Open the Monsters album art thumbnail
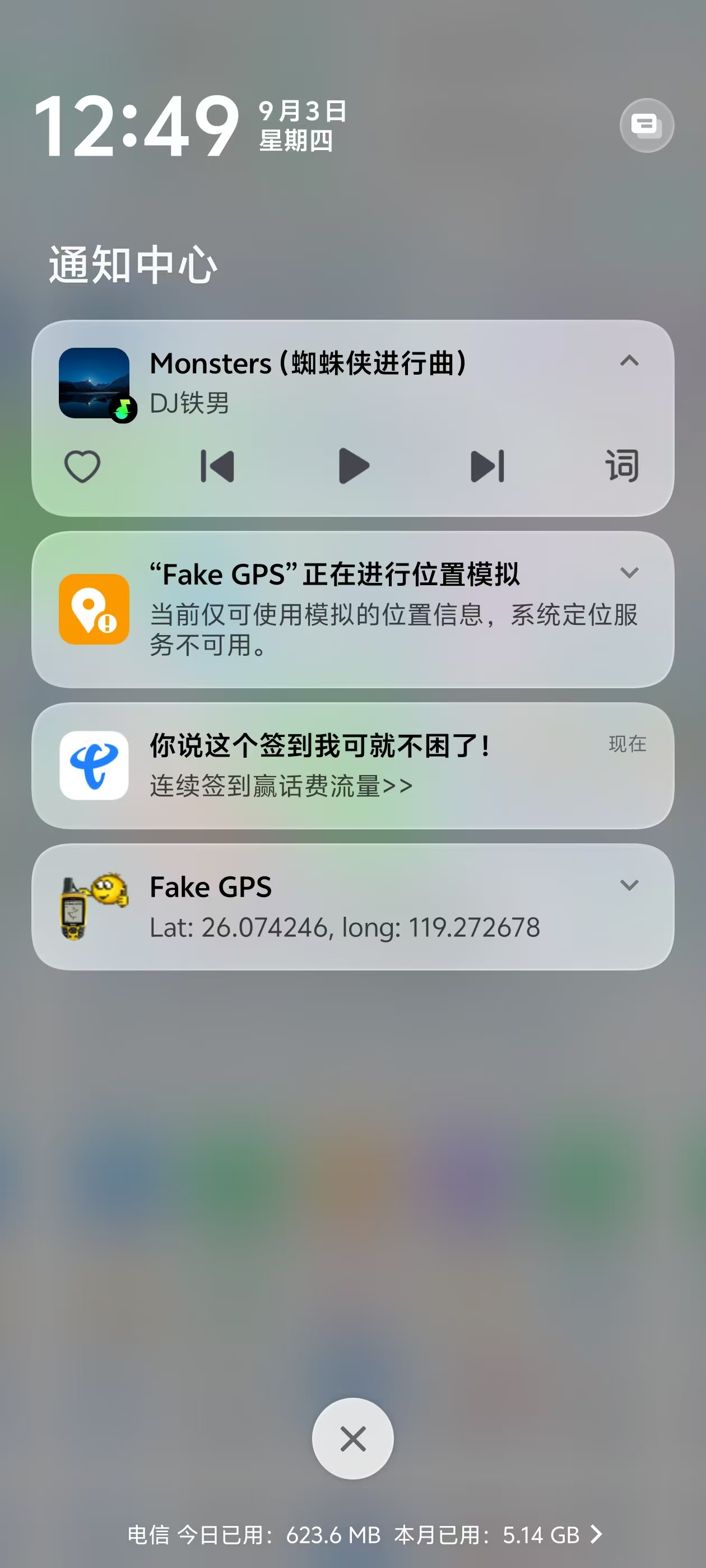Viewport: 706px width, 1568px height. click(x=94, y=383)
